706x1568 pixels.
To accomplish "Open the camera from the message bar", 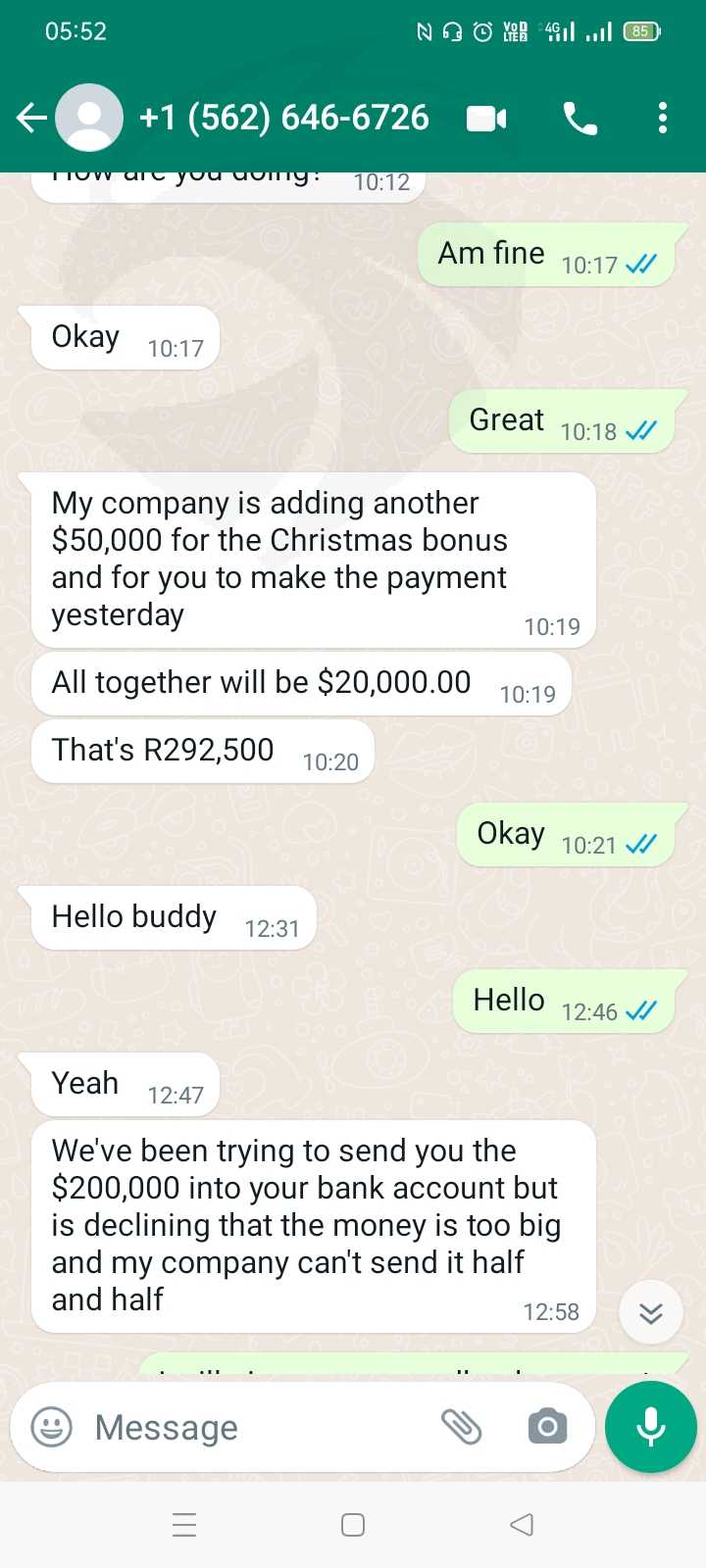I will pos(548,1427).
